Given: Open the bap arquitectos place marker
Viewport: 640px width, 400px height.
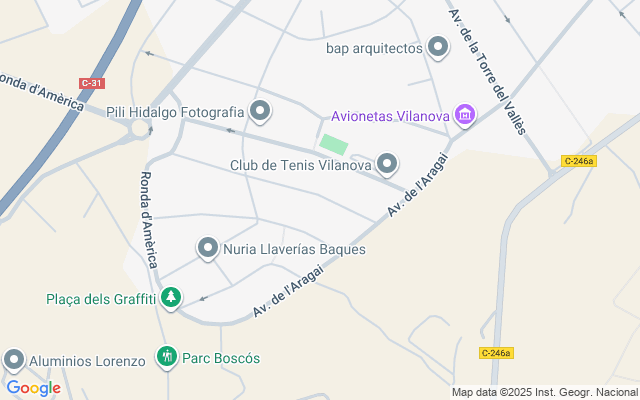Looking at the screenshot, I should [x=437, y=47].
